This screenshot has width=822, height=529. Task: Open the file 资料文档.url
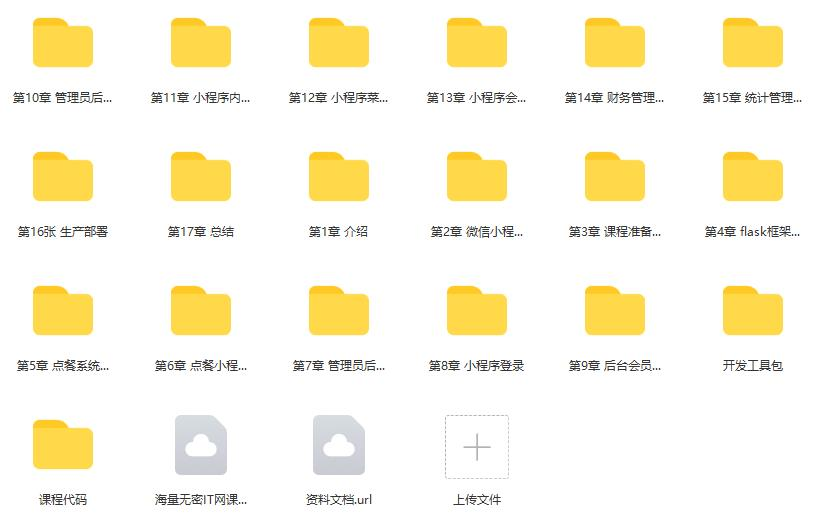(x=339, y=445)
